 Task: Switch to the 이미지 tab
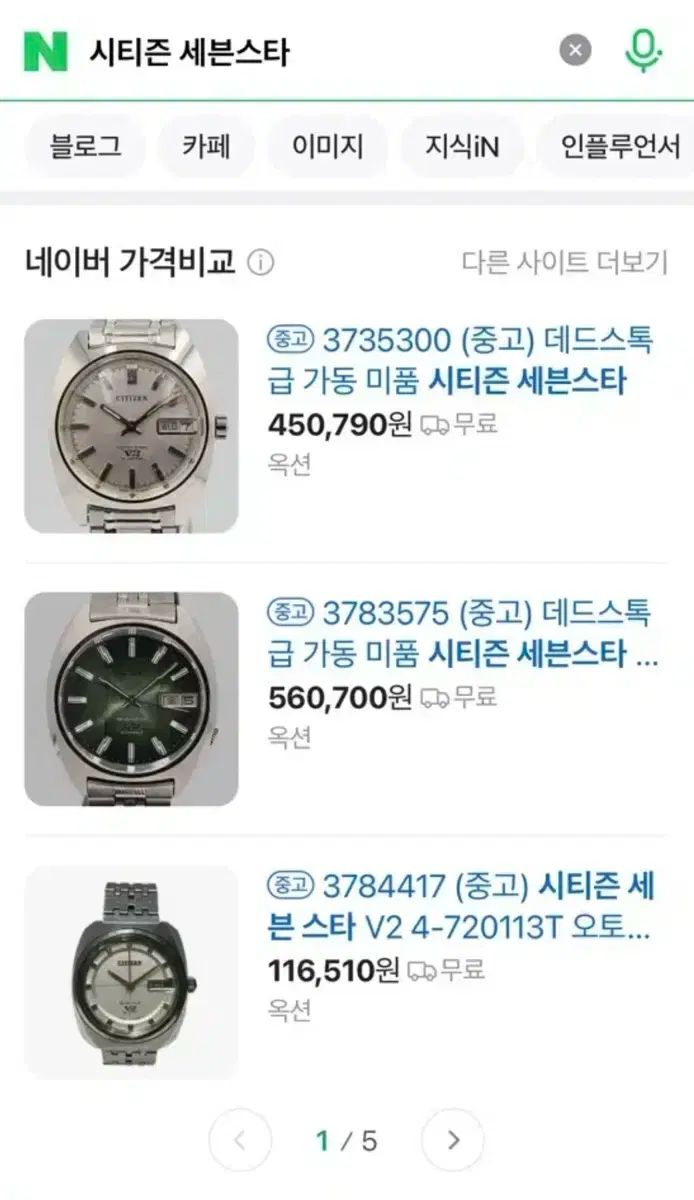tap(327, 147)
